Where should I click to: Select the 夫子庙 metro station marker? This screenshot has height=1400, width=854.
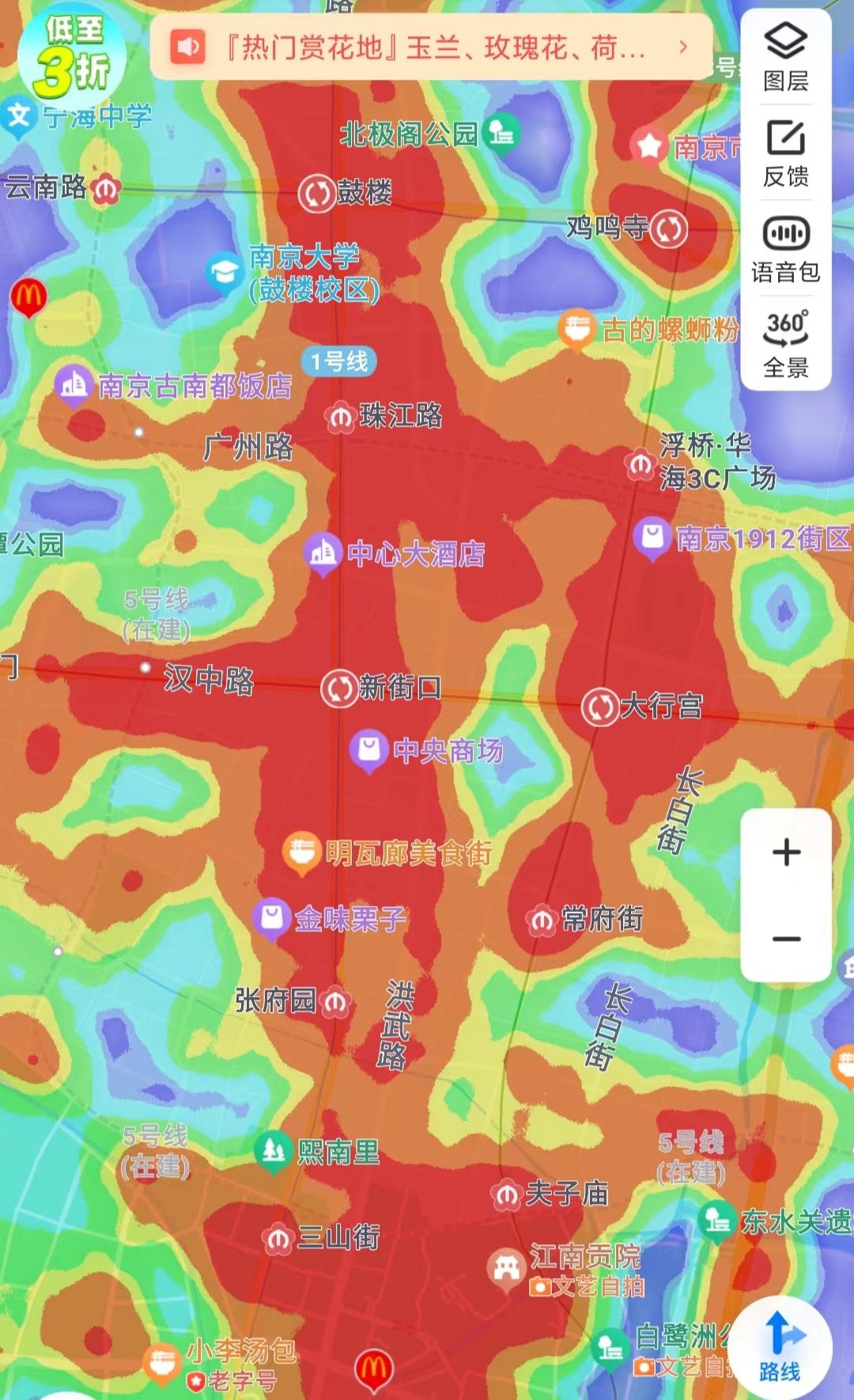506,1194
